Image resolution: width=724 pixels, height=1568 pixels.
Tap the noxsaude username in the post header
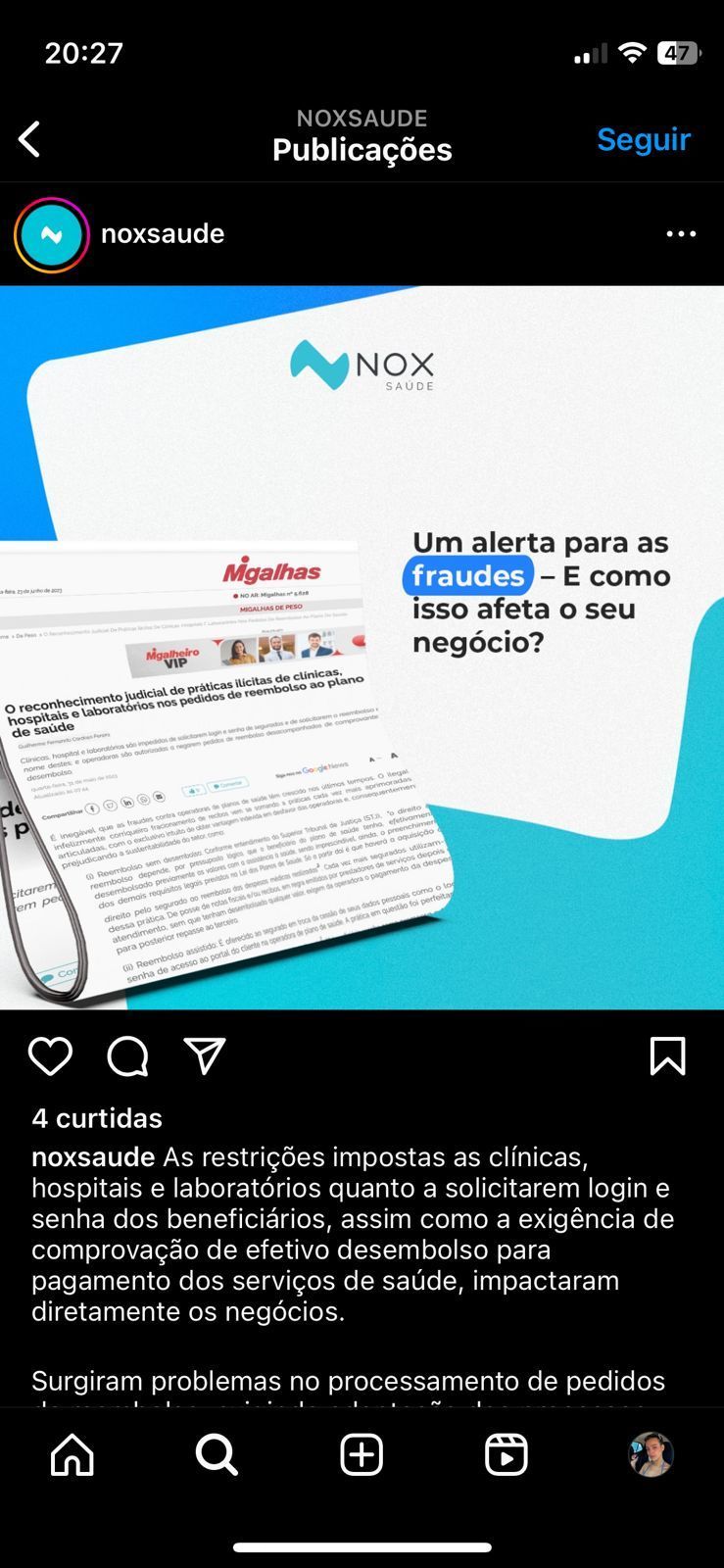coord(163,234)
